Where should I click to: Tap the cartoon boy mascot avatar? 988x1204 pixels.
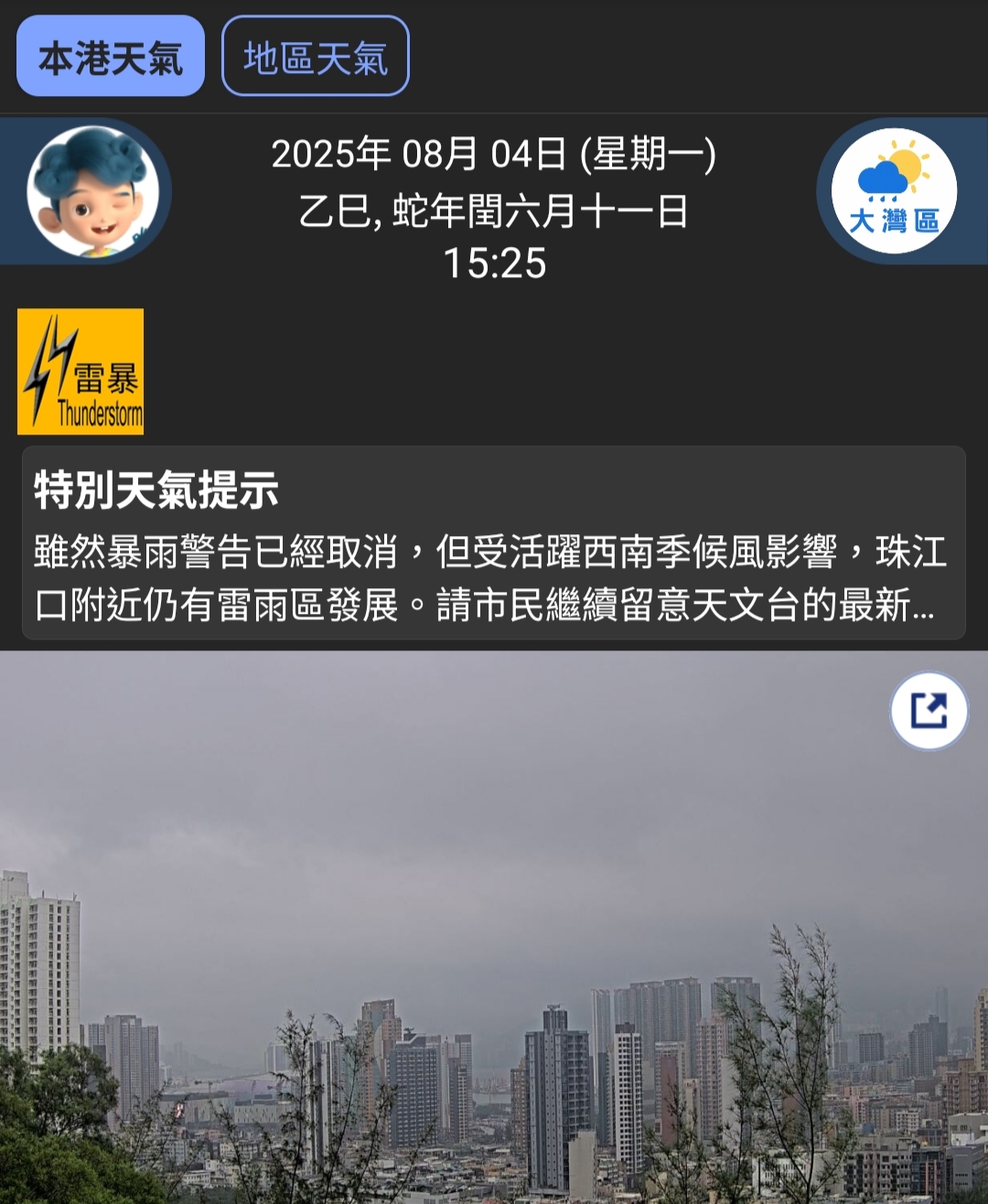pos(93,192)
